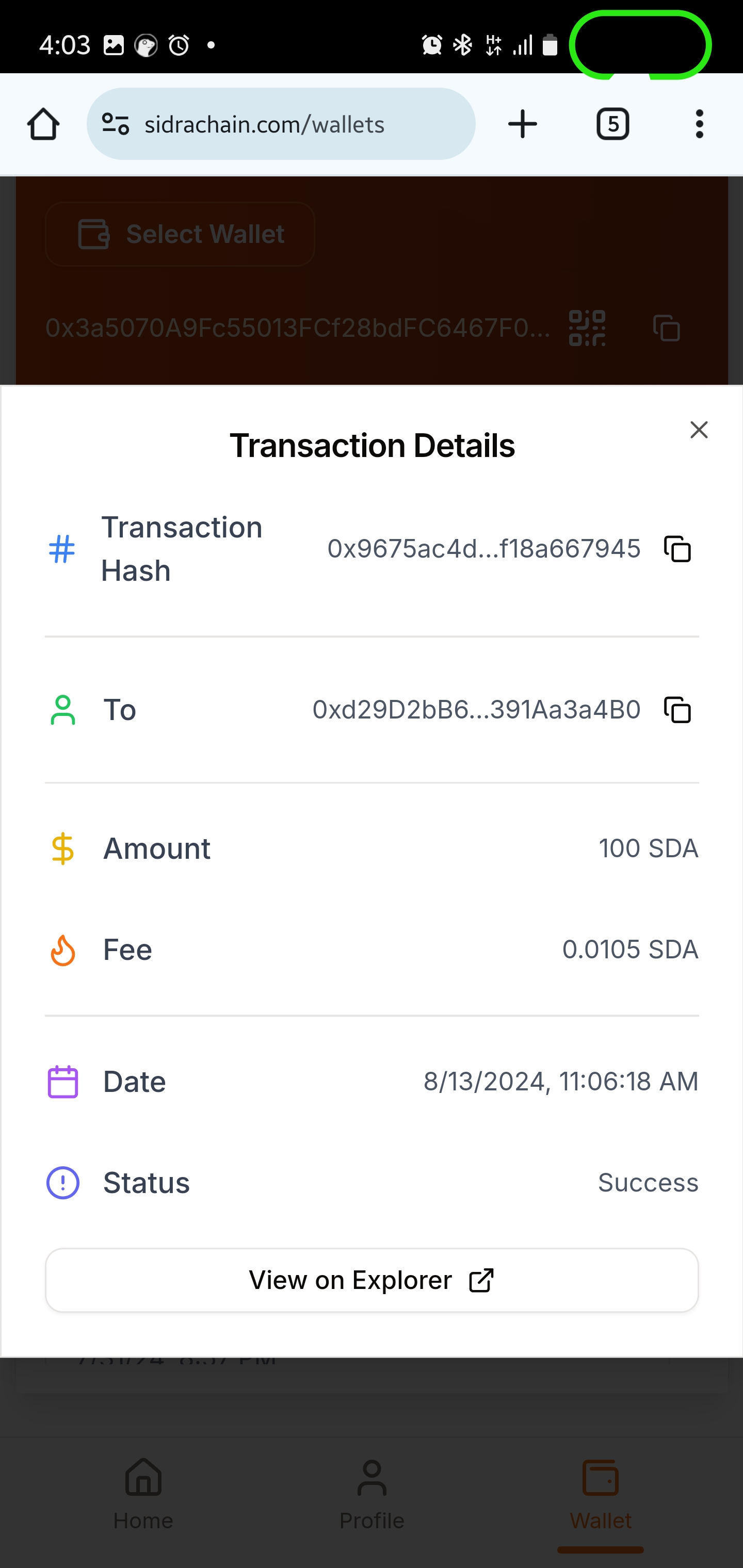
Task: Open the browser overflow menu
Action: click(699, 124)
